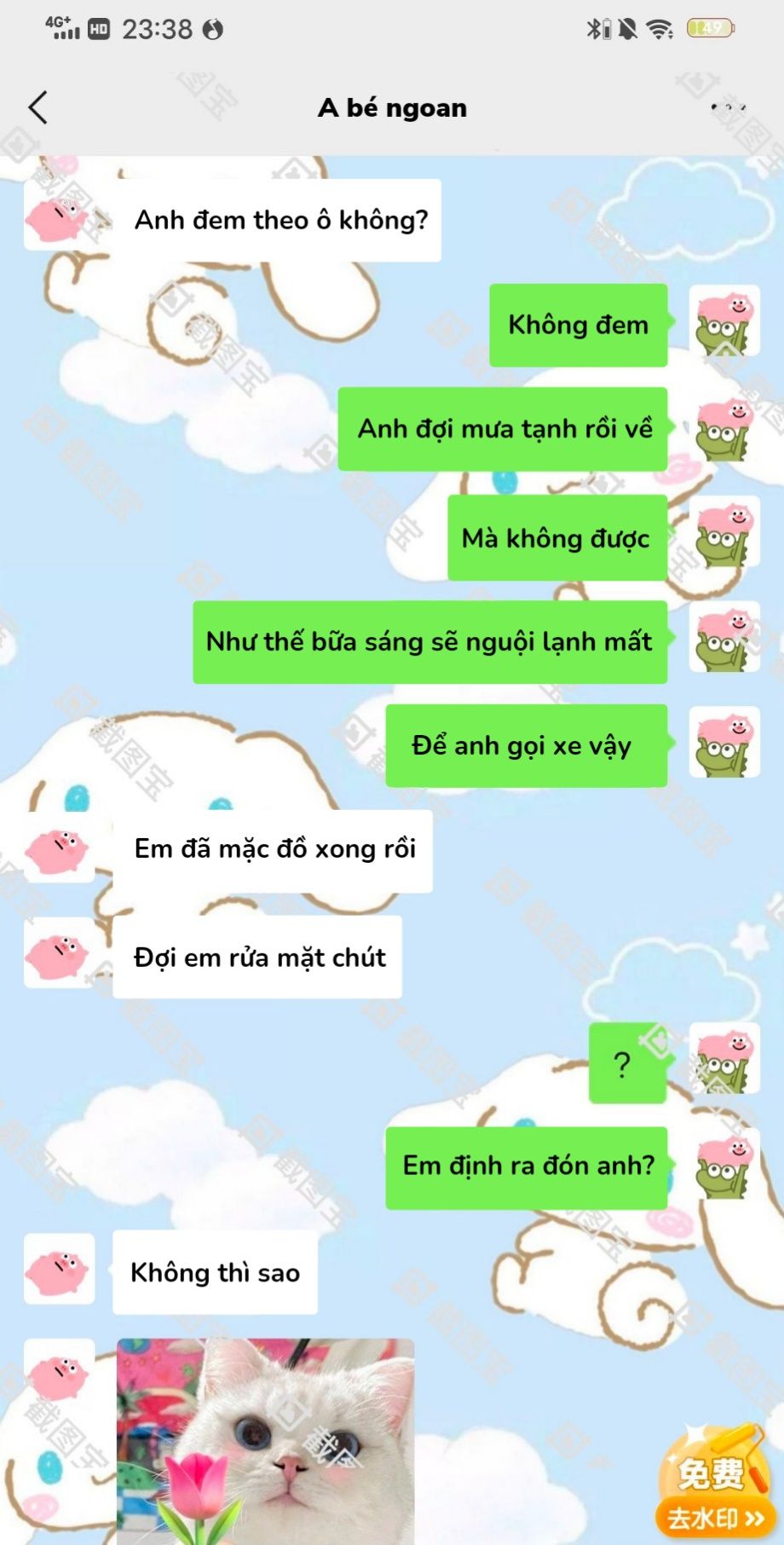The image size is (784, 1545).
Task: Open frog avatar beside 'Không đem' message
Action: pyautogui.click(x=723, y=321)
